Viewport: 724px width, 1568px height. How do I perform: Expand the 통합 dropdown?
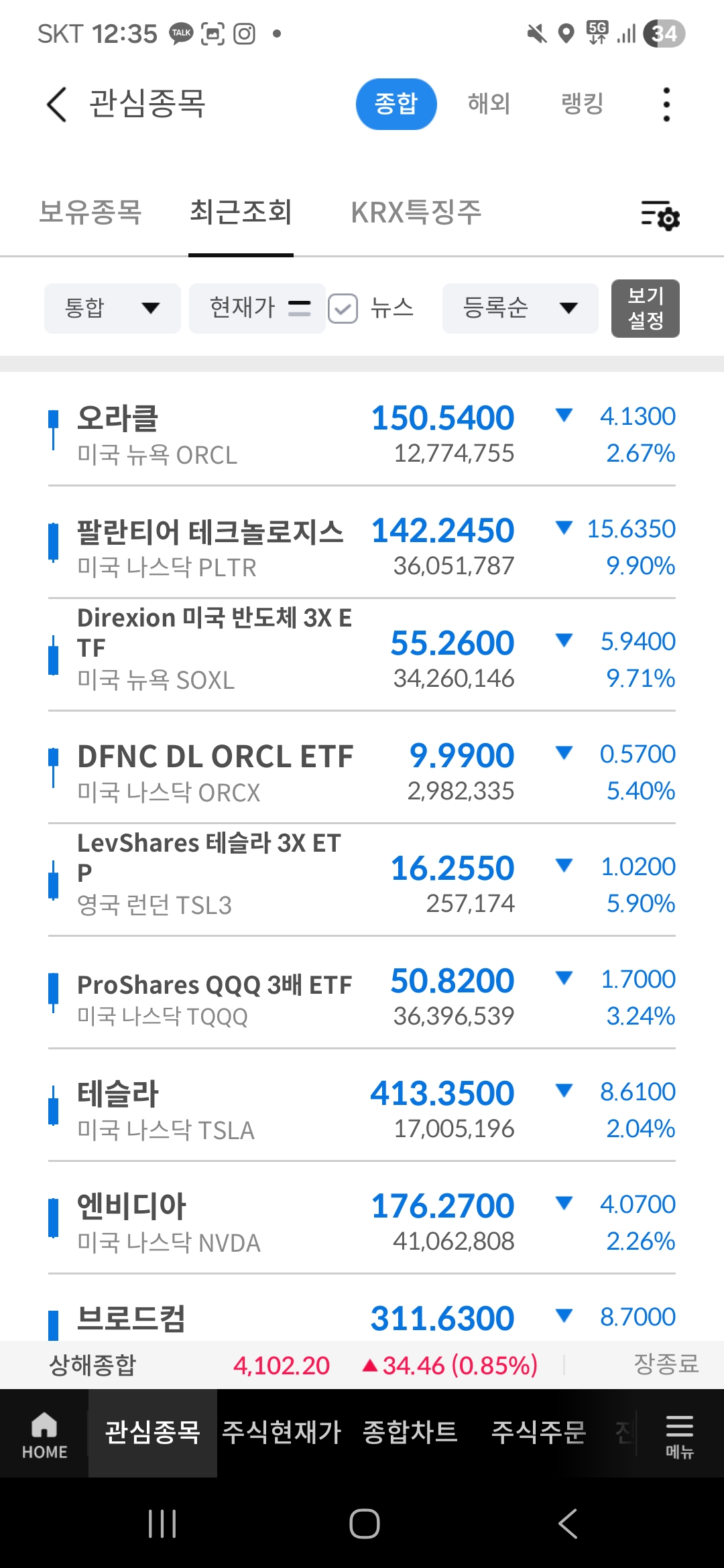[x=112, y=308]
